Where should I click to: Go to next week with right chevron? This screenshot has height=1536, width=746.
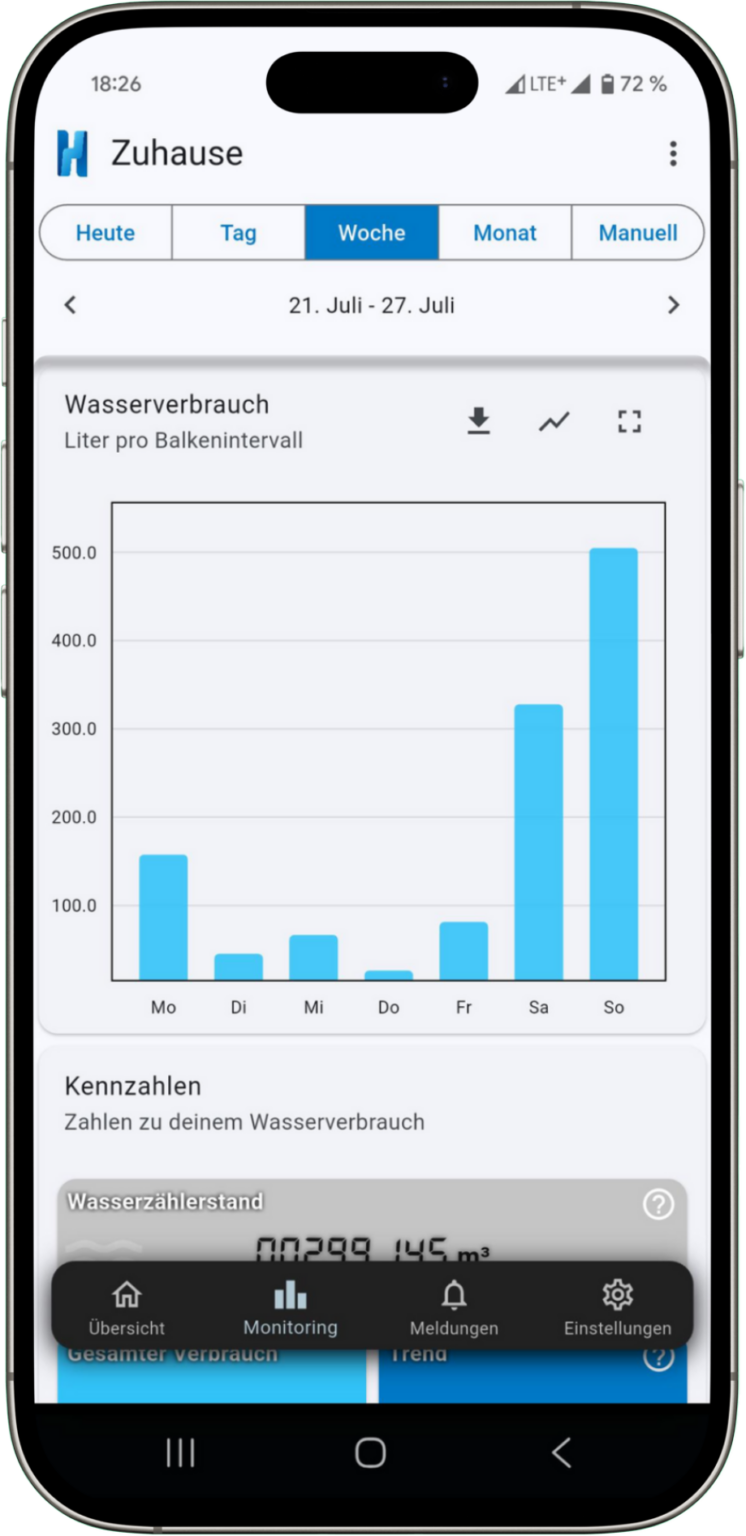[x=673, y=305]
